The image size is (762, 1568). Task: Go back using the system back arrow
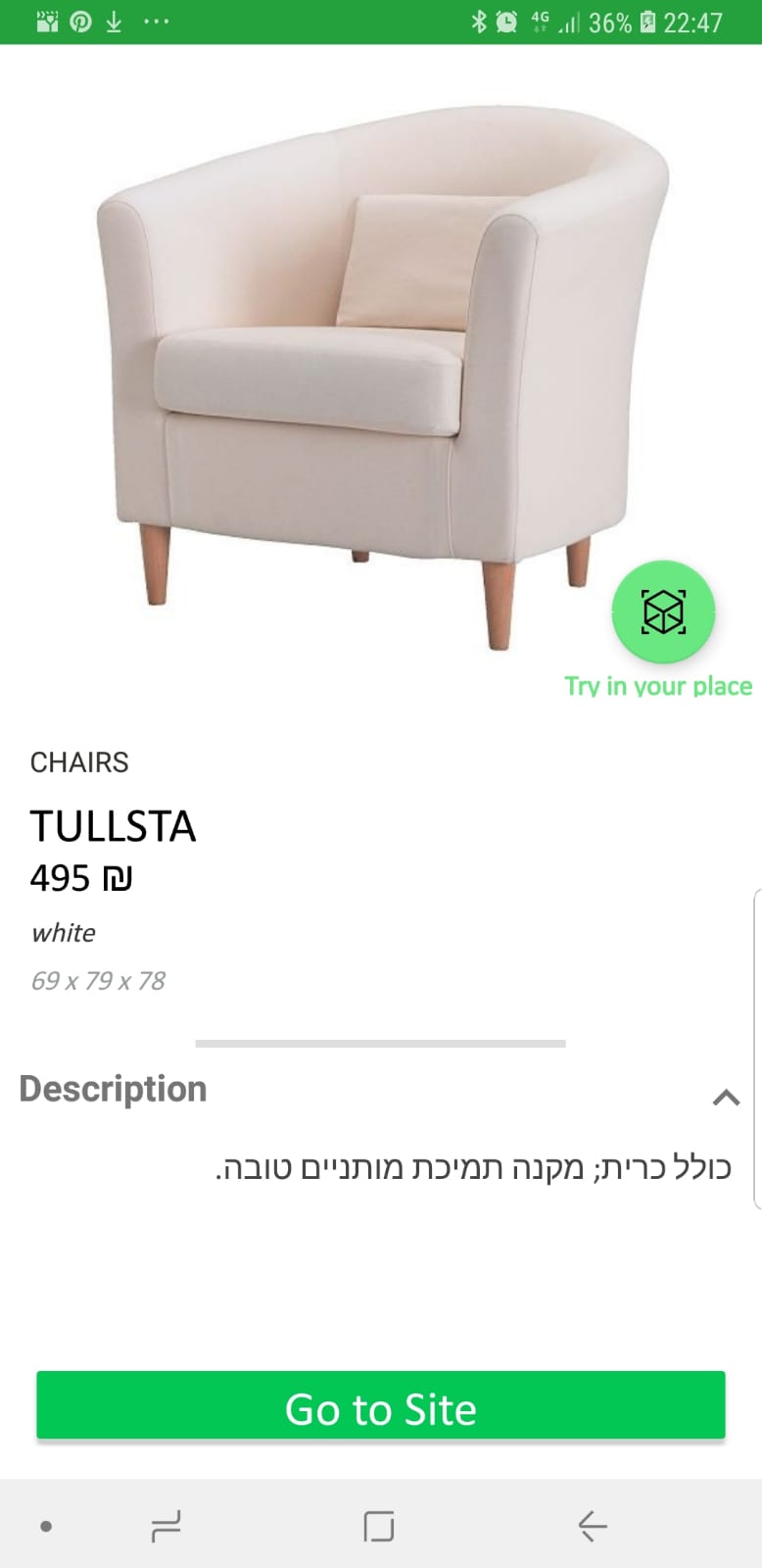click(x=592, y=1526)
